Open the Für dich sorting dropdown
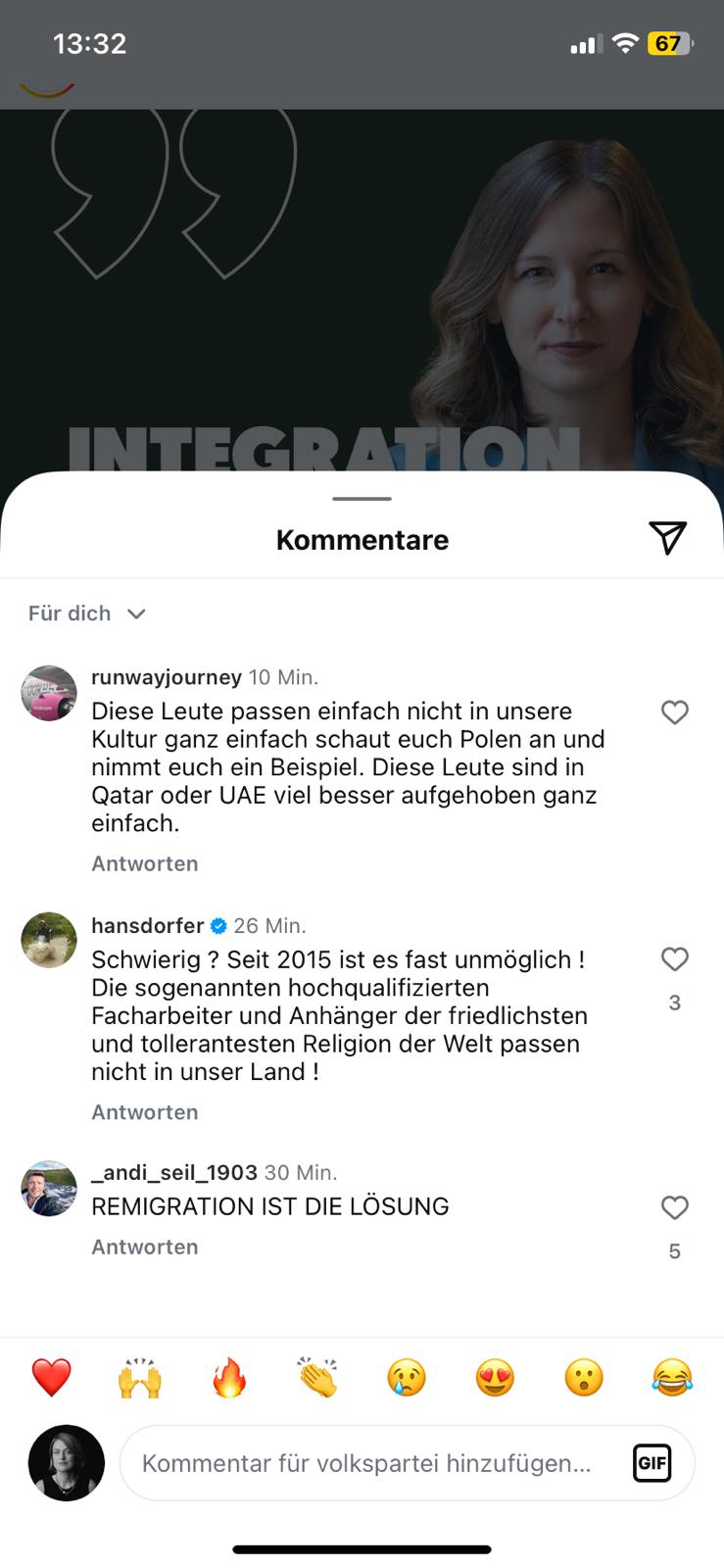 (86, 613)
